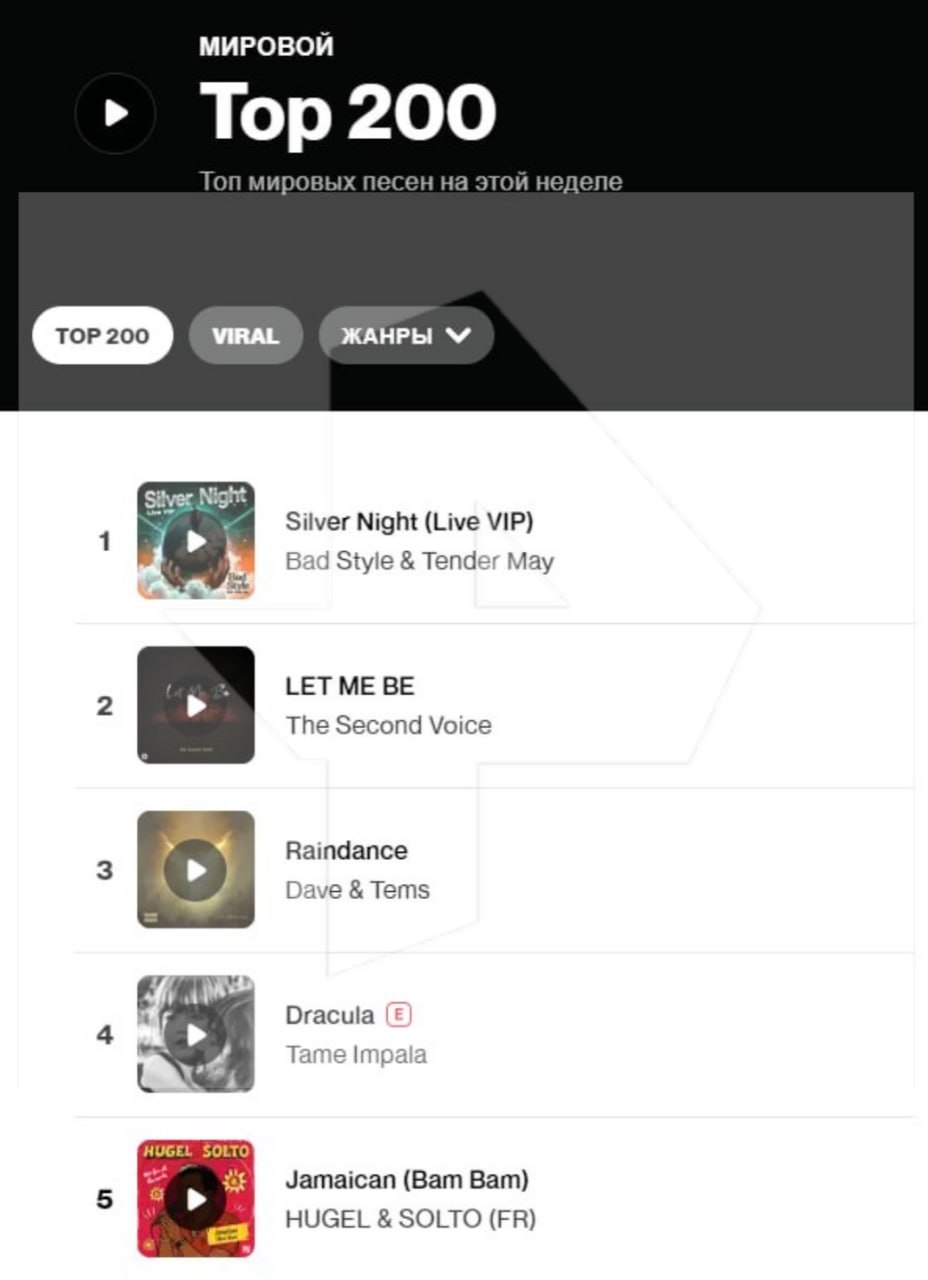Screen dimensions: 928x1280
Task: Open Dracula by Tame Impala
Action: [329, 1015]
